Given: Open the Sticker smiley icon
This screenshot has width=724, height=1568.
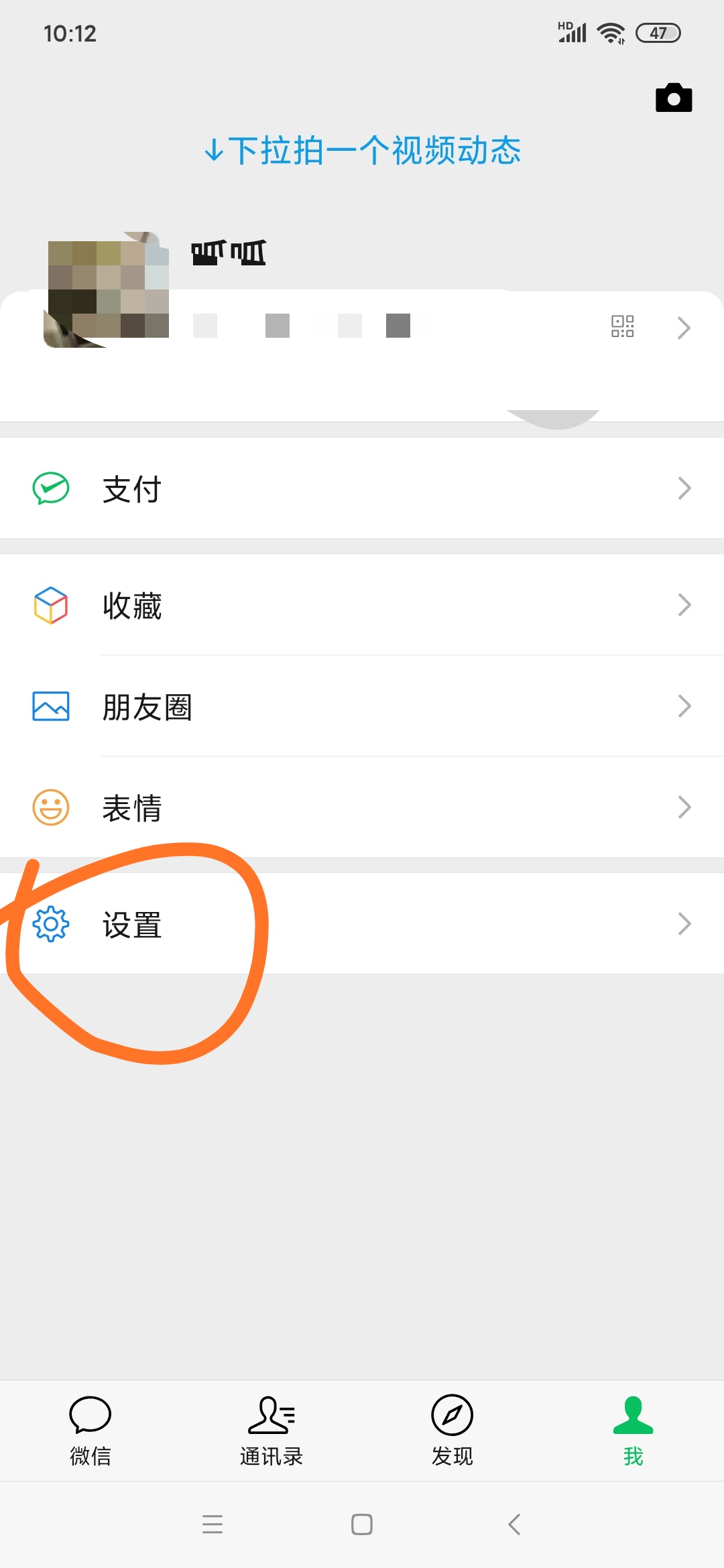Looking at the screenshot, I should point(50,807).
